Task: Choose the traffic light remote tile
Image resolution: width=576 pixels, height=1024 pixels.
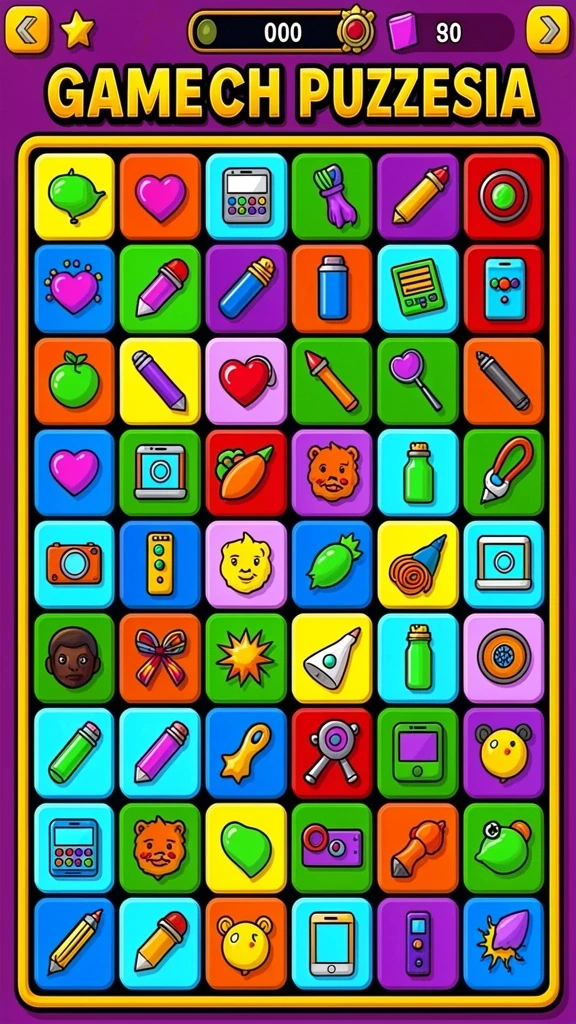Action: pos(160,564)
